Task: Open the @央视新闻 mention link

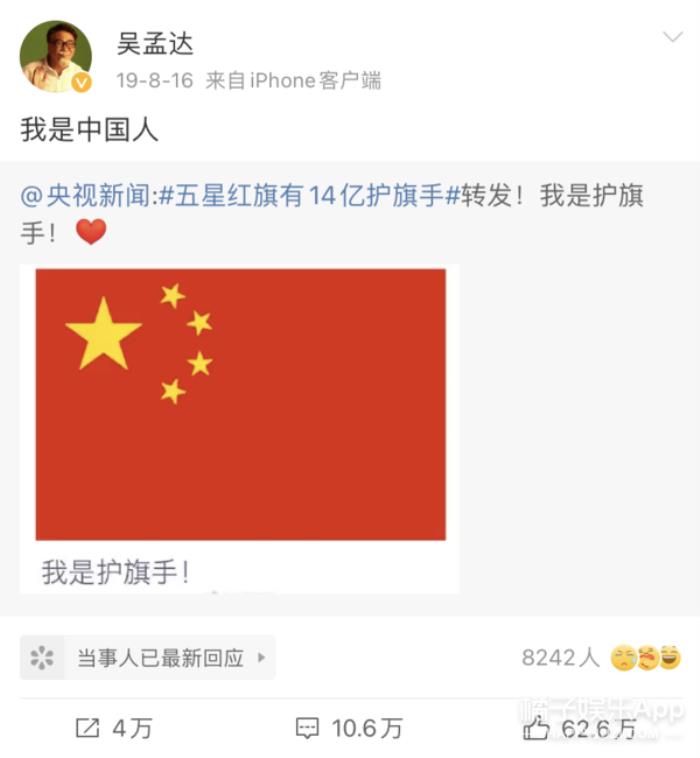Action: pyautogui.click(x=87, y=196)
